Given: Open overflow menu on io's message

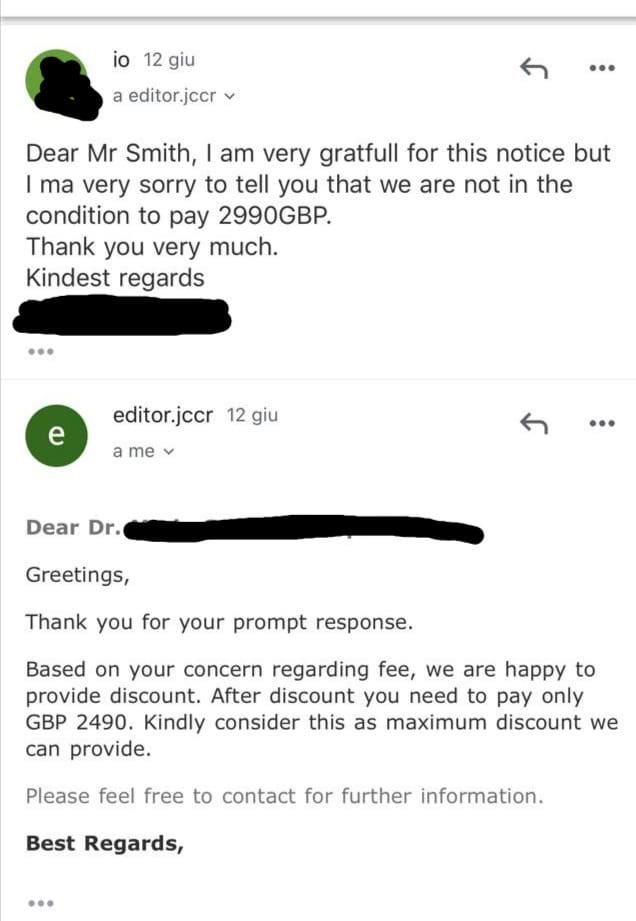Looking at the screenshot, I should pos(600,68).
